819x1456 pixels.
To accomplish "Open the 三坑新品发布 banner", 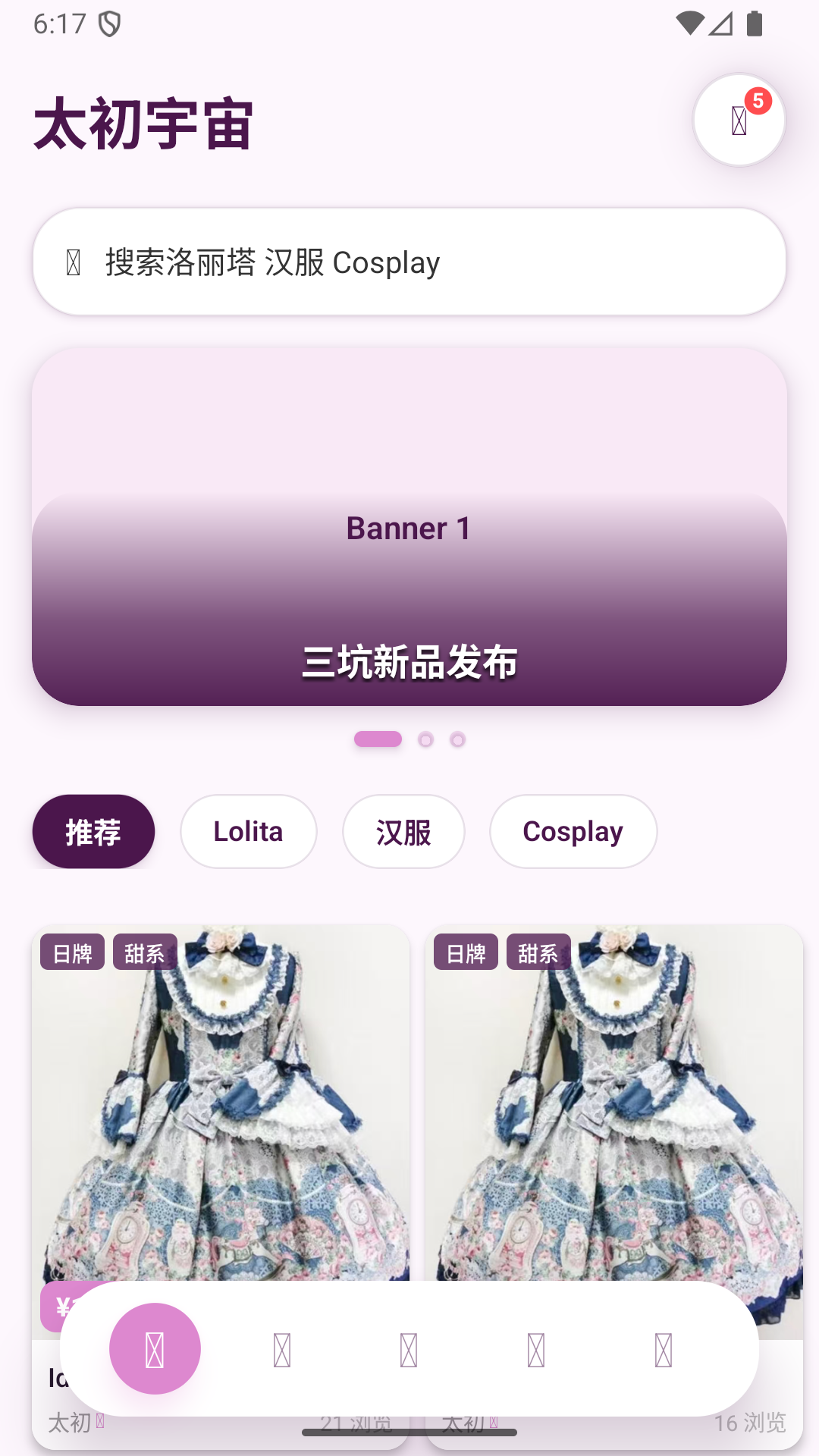I will (x=409, y=527).
